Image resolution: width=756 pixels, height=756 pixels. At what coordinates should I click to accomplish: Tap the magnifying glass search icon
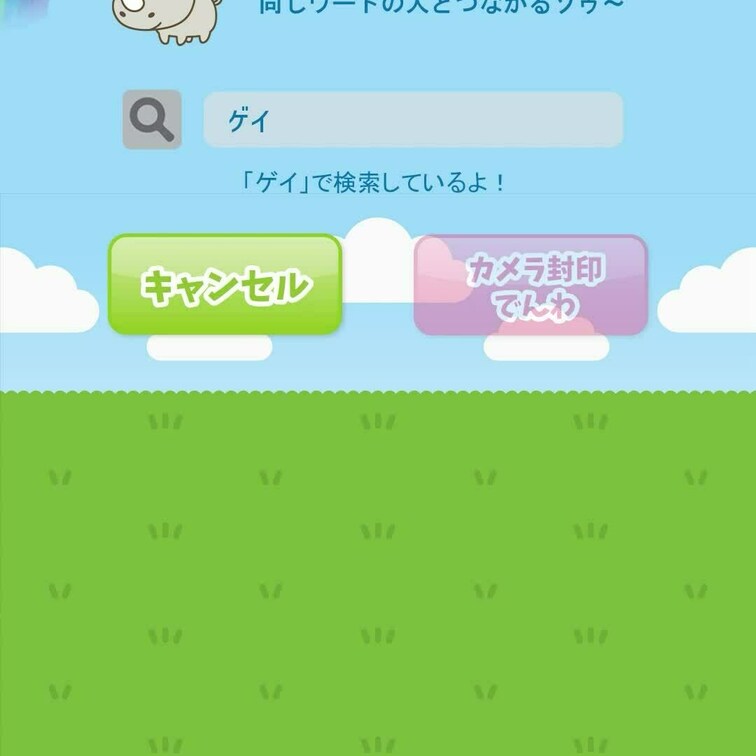tap(152, 119)
